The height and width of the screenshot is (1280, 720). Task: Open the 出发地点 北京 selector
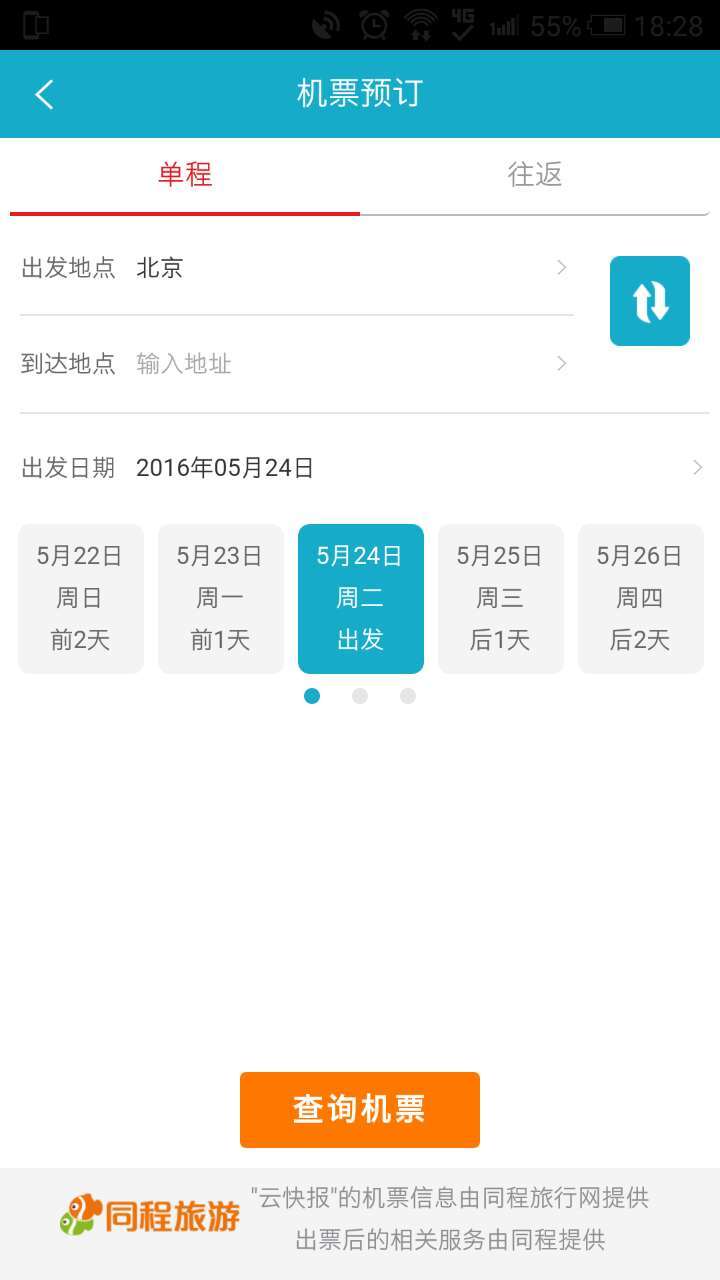[296, 268]
